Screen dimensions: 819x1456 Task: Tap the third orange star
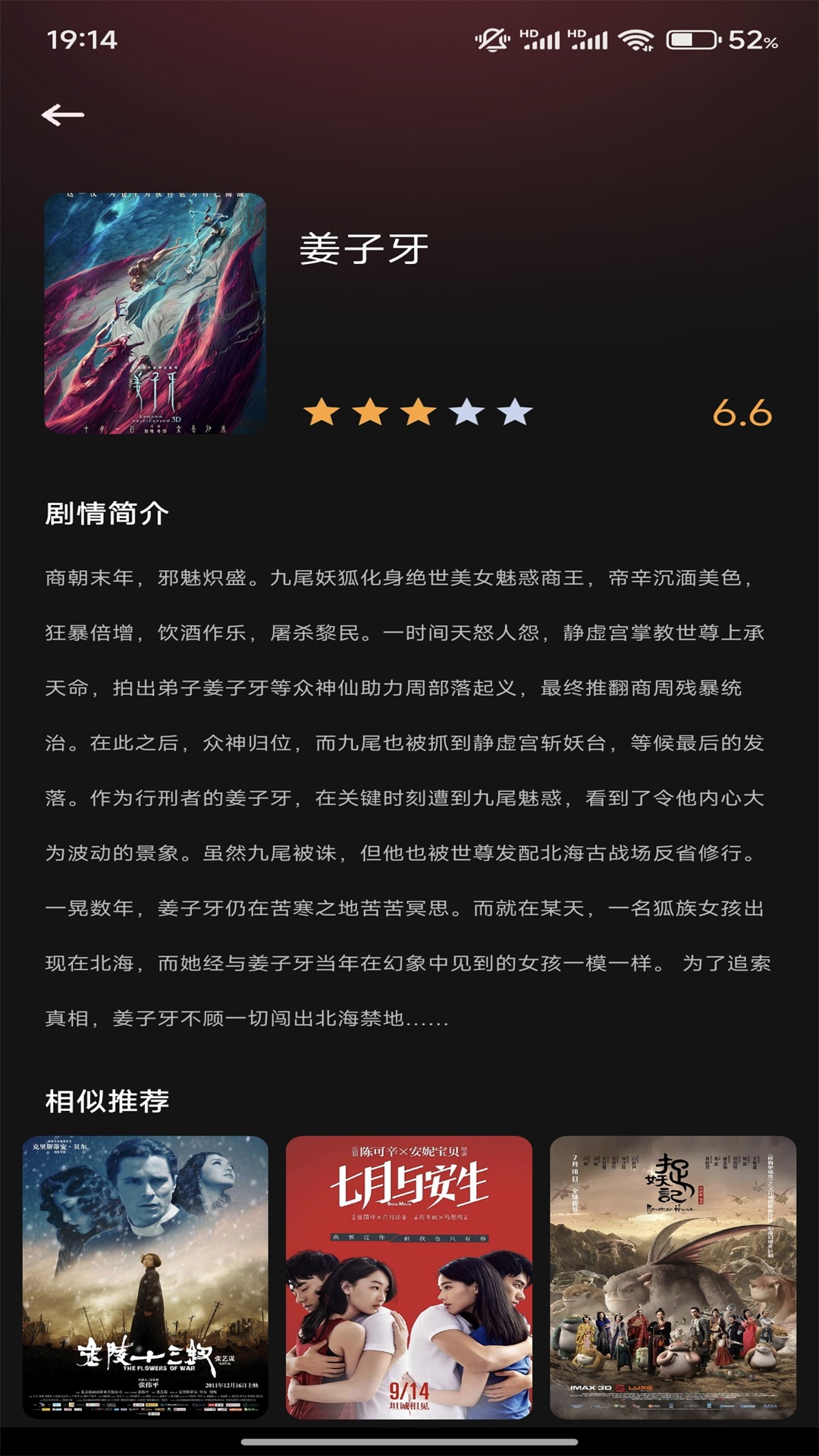[418, 412]
